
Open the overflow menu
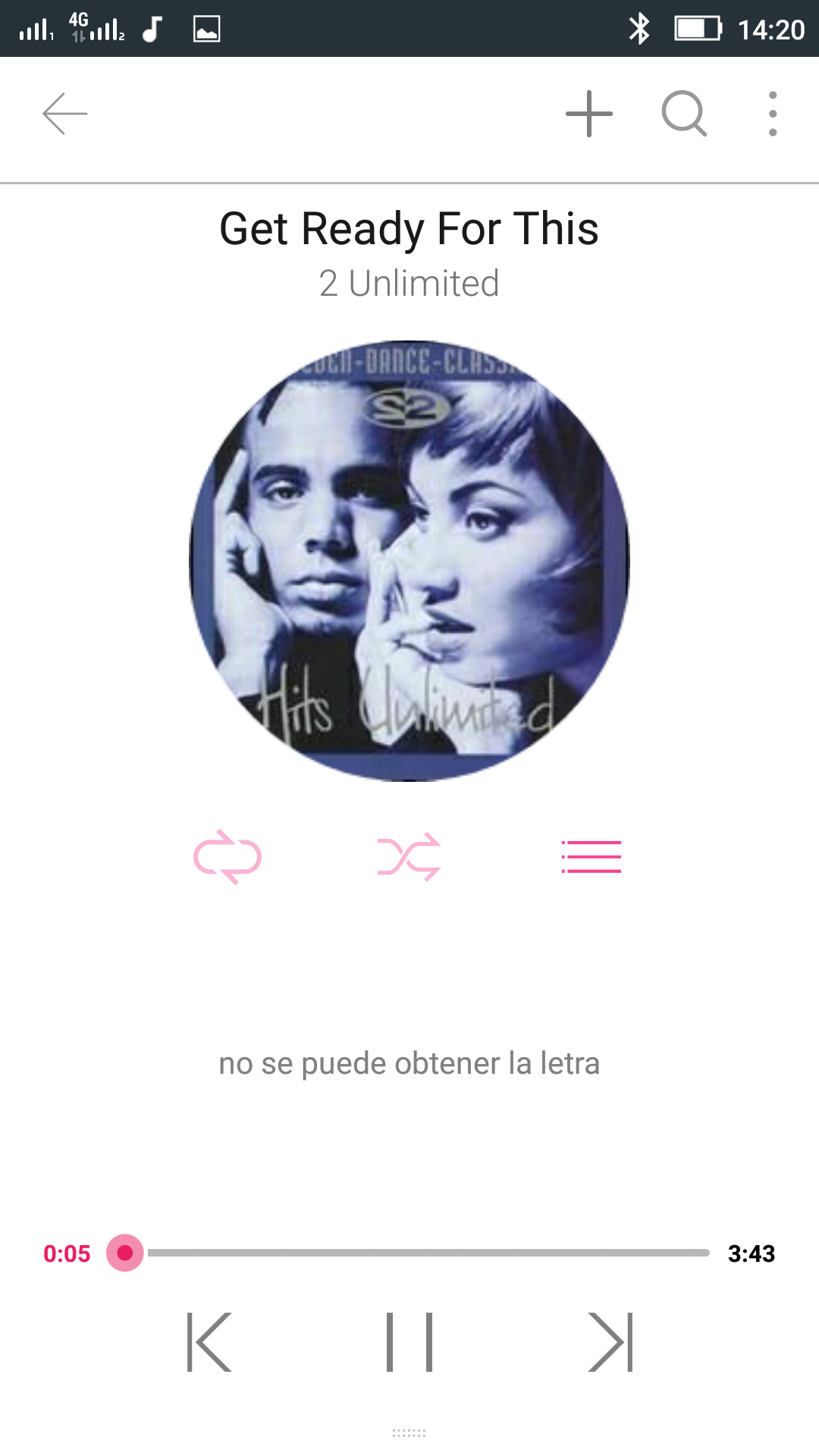coord(772,114)
